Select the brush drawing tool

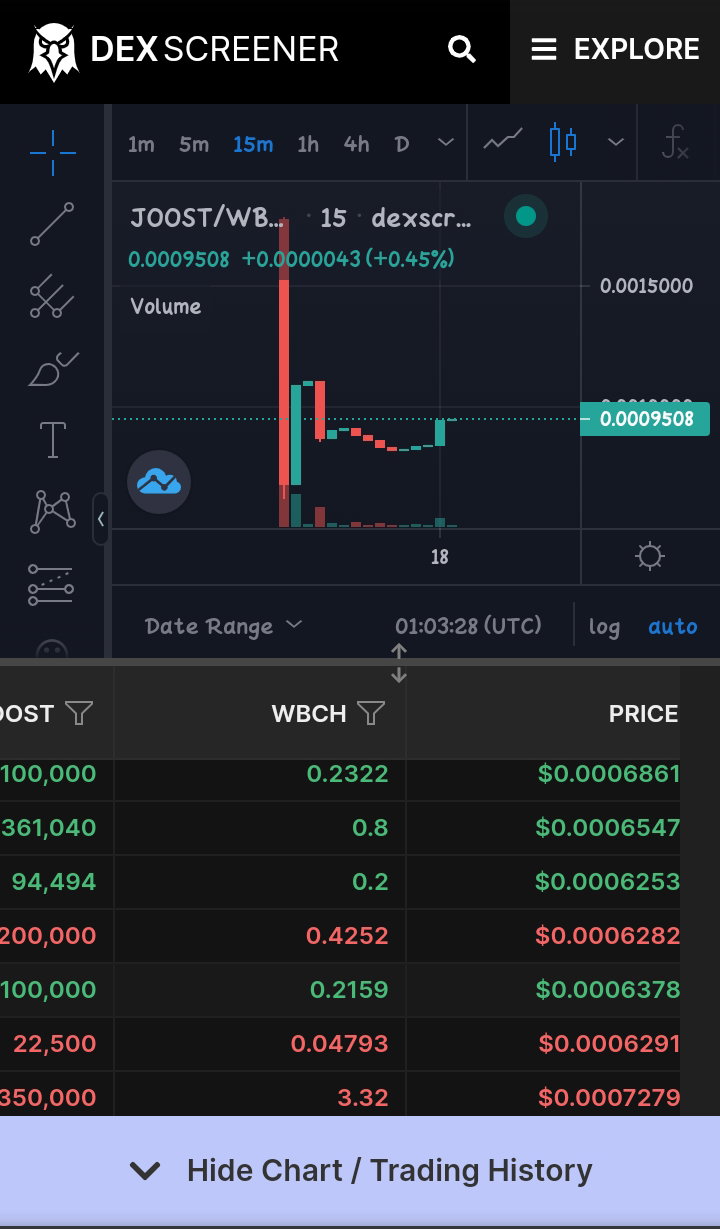click(53, 369)
